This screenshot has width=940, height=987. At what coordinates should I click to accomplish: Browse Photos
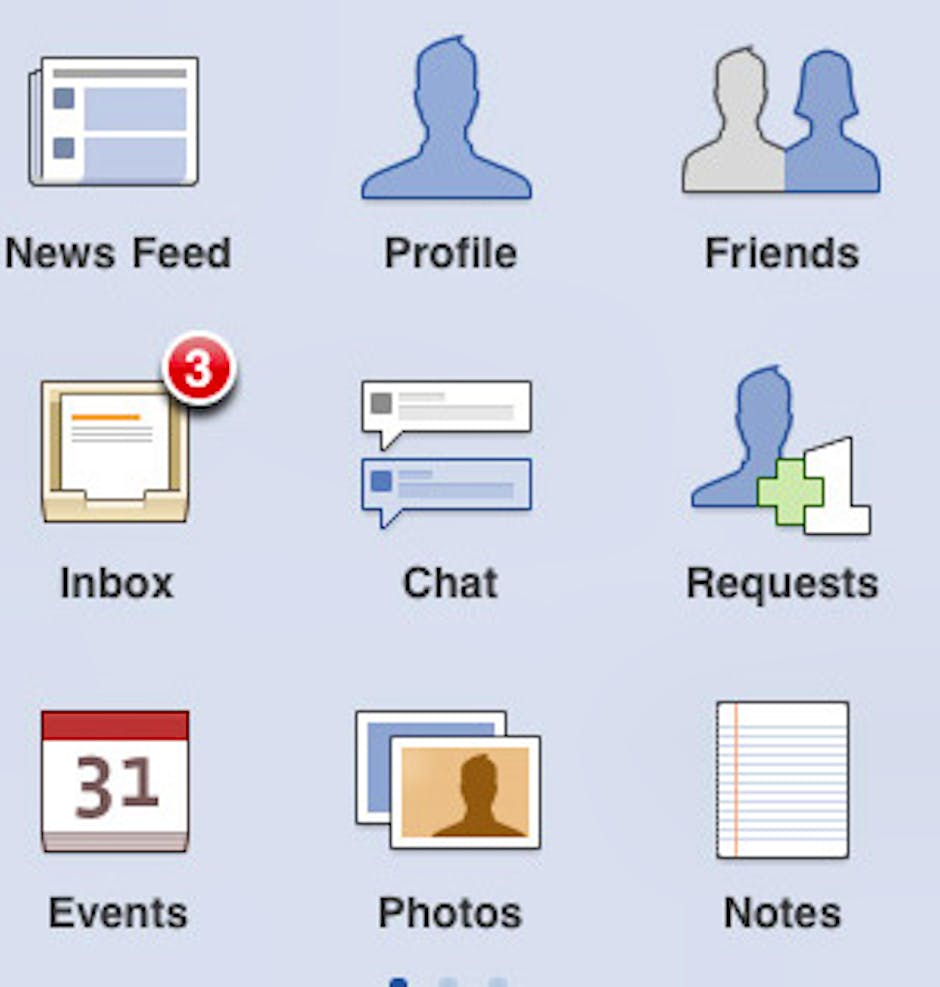(447, 780)
